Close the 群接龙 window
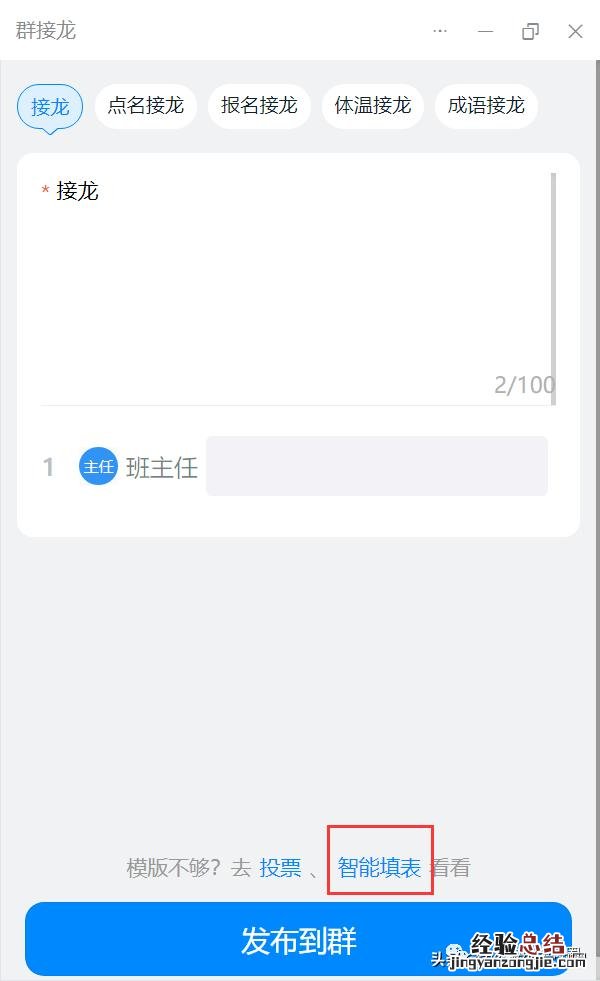This screenshot has width=600, height=981. [x=575, y=31]
